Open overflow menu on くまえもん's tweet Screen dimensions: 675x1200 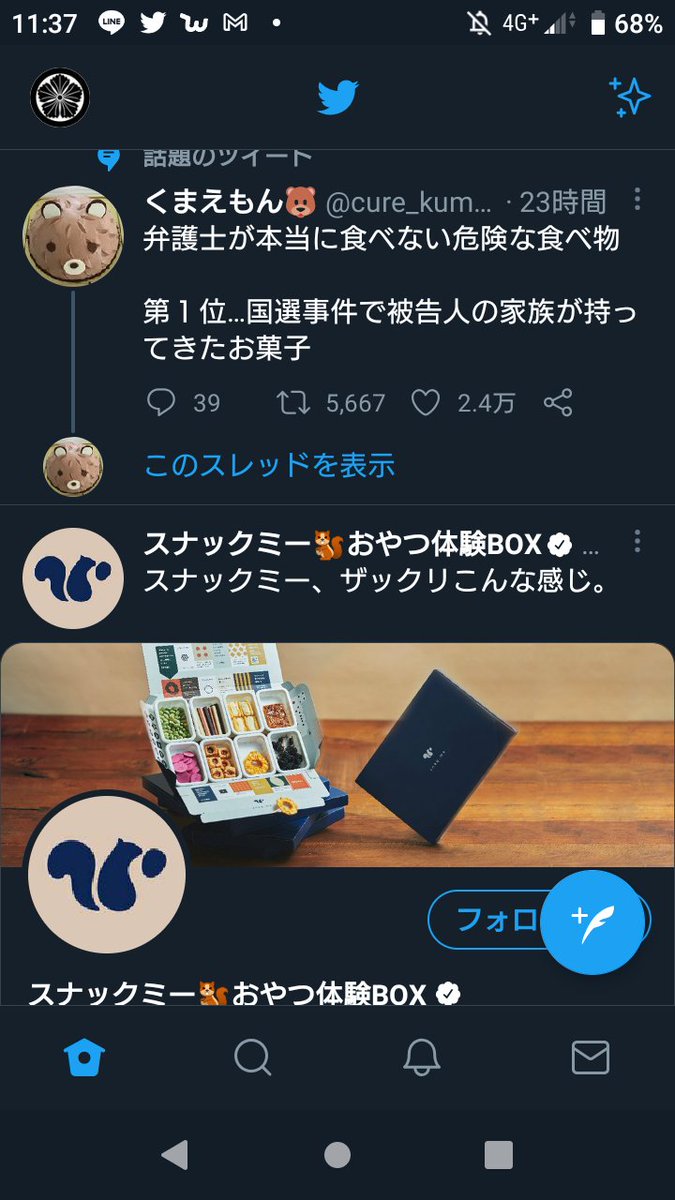coord(637,202)
